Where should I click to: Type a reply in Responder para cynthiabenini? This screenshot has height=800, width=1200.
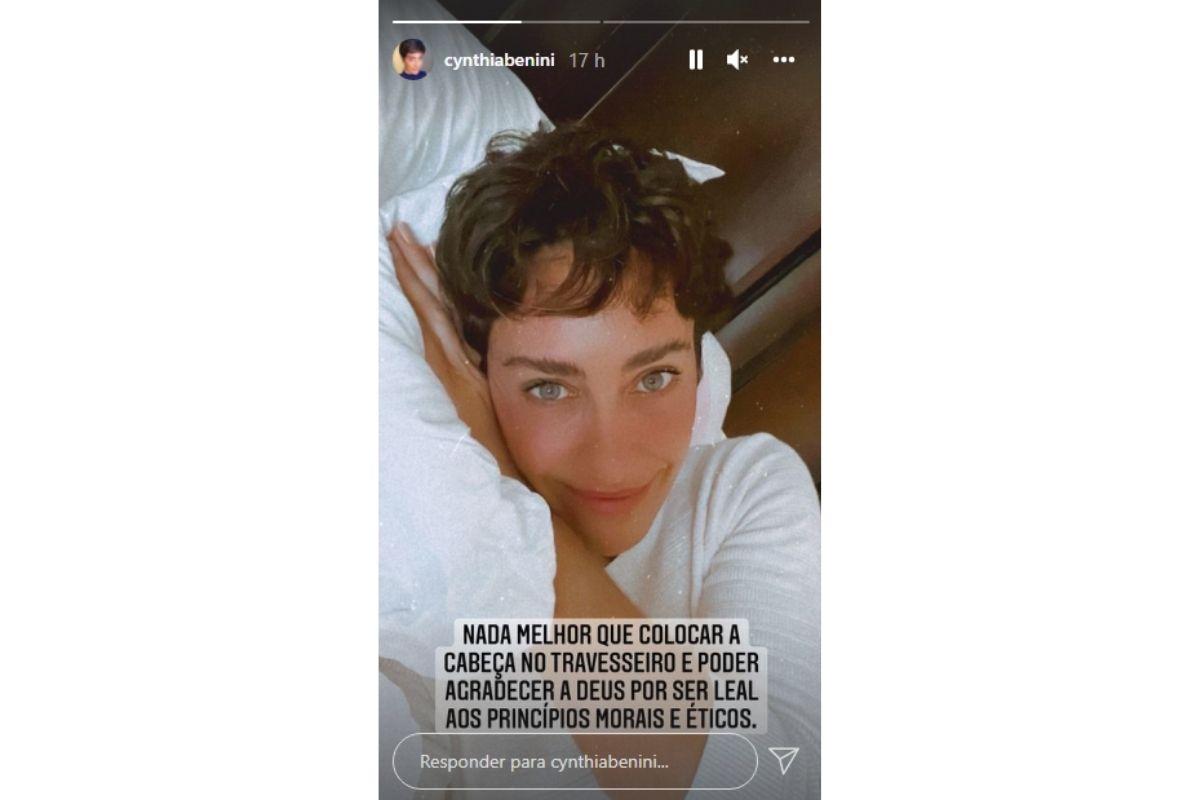pyautogui.click(x=574, y=762)
